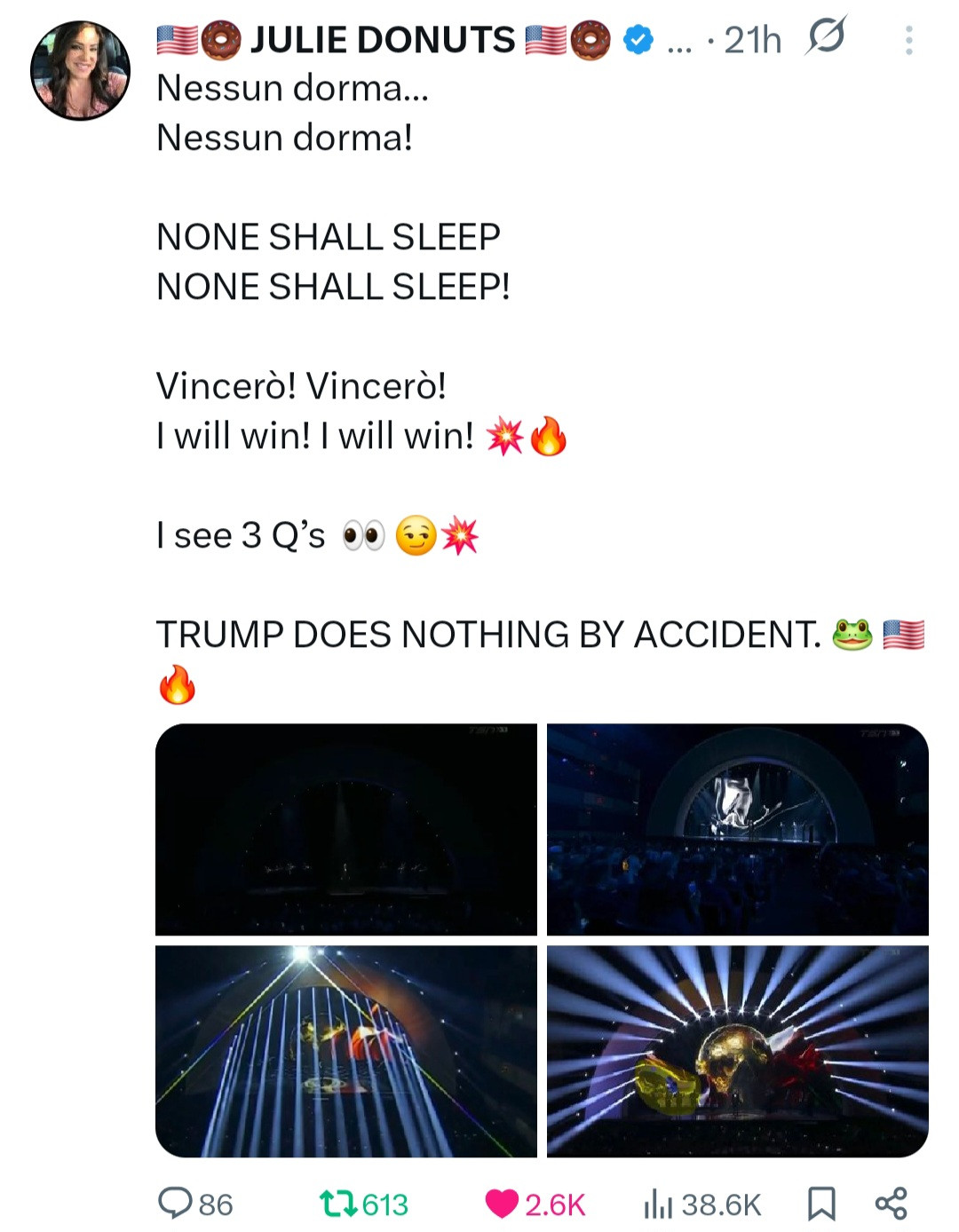Open Julie Donuts' profile picture
Viewport: 959px width, 1232px height.
point(80,70)
